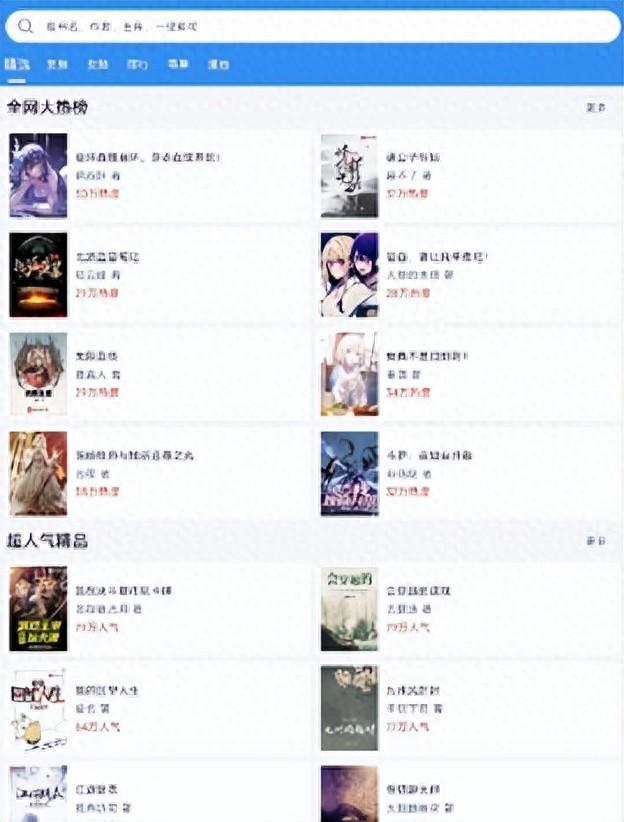
Task: Open the book with the dark fiery red cover
Action: point(38,275)
